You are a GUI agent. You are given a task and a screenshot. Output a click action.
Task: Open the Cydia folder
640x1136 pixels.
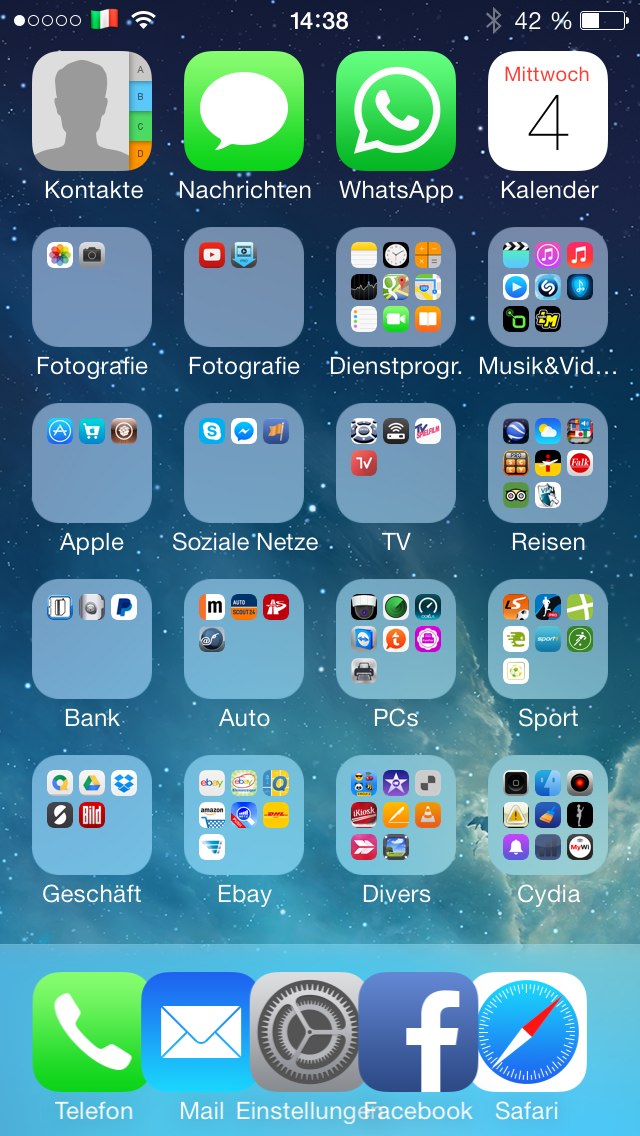click(x=548, y=815)
